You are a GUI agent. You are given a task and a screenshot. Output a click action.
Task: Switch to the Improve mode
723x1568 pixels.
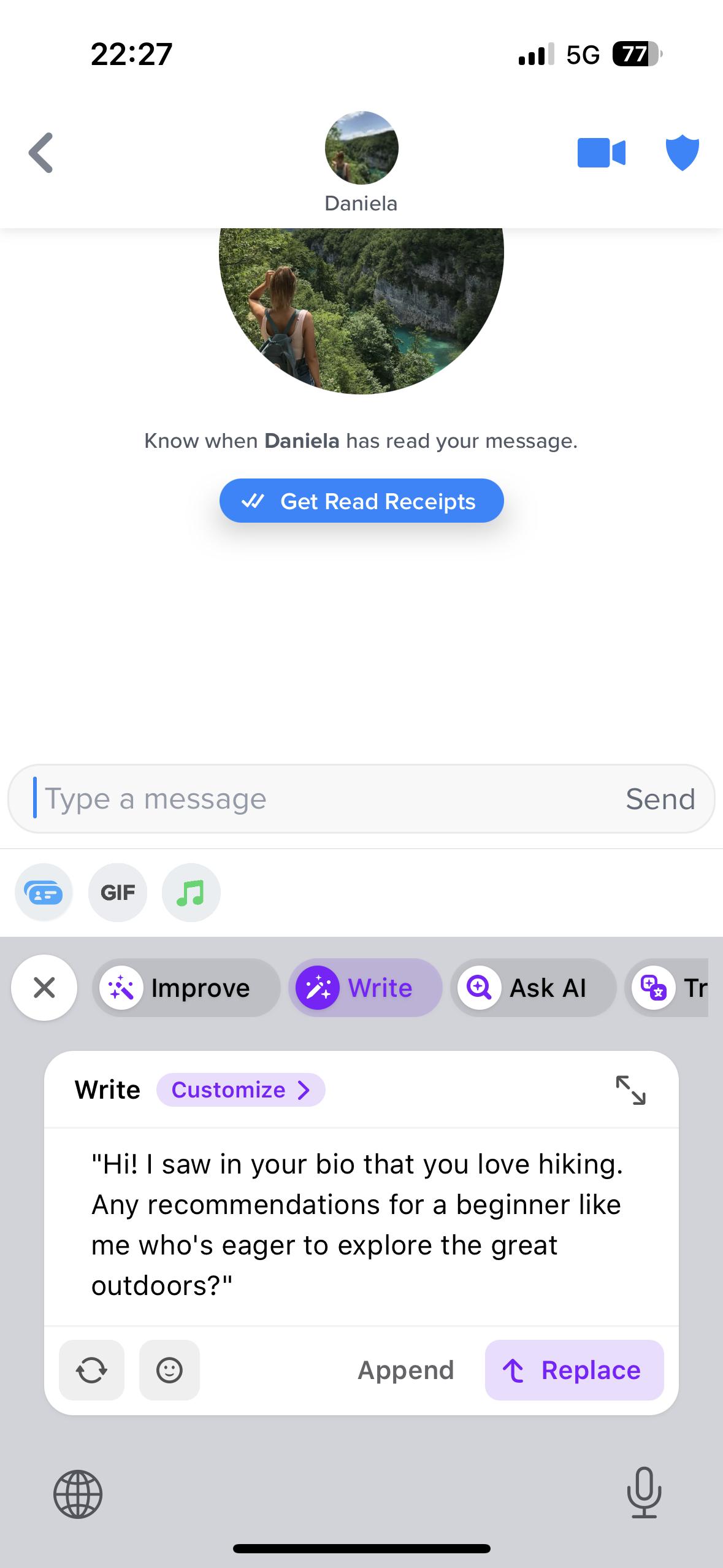[186, 988]
